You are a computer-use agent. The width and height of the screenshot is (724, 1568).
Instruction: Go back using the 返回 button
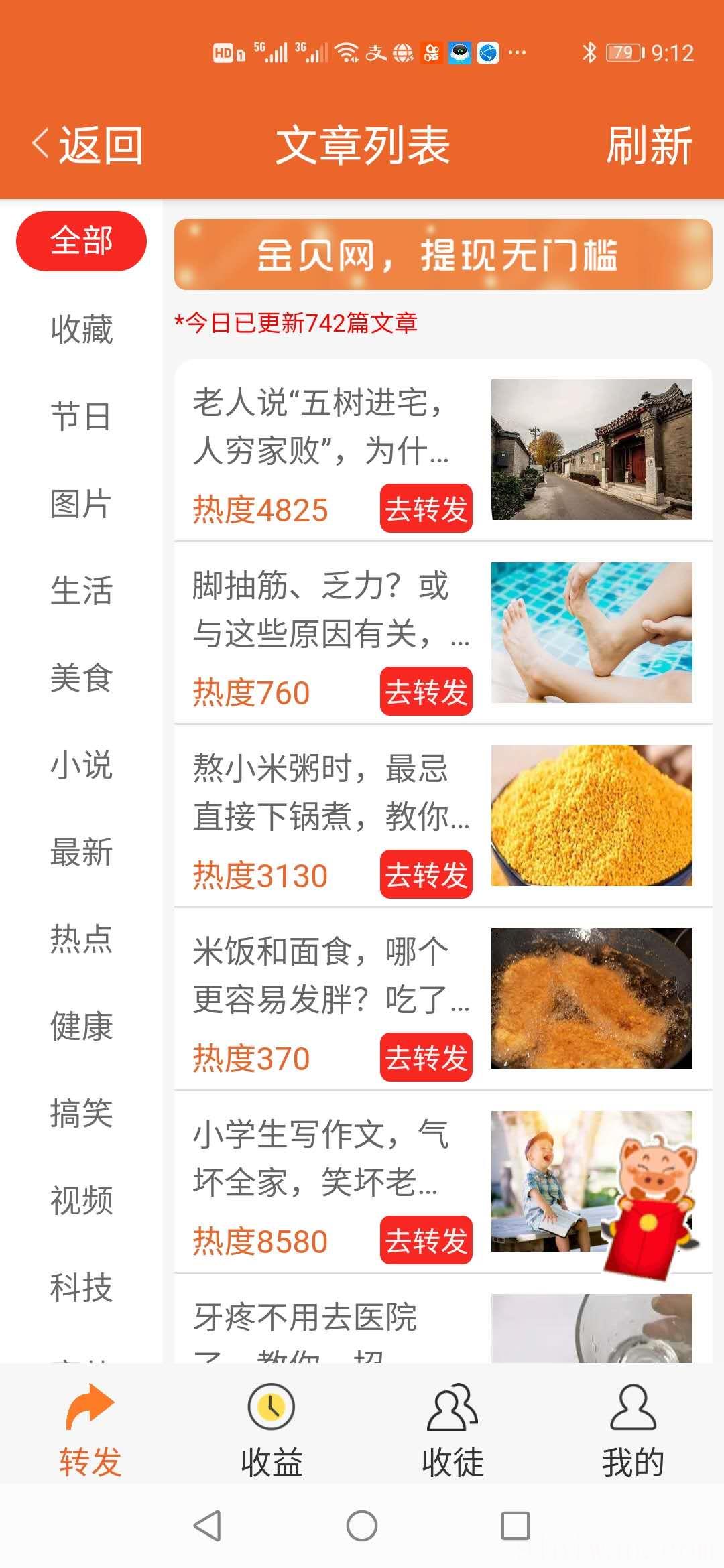88,145
